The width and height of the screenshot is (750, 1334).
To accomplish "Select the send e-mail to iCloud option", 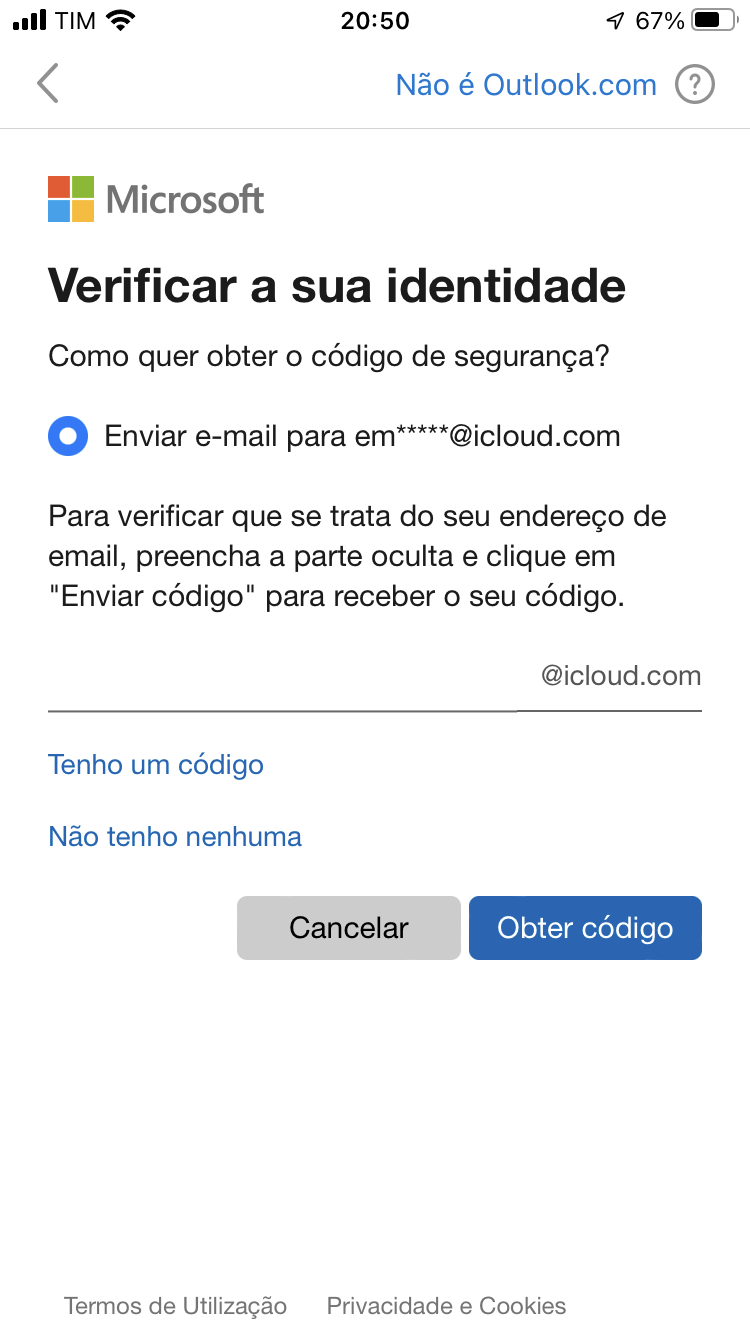I will [68, 437].
